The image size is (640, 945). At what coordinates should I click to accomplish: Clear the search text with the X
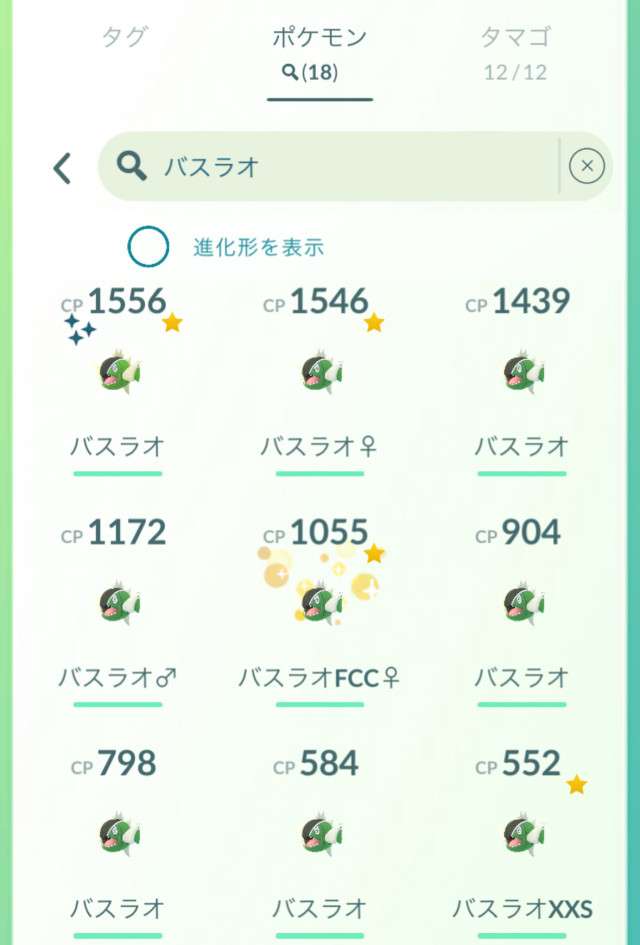pos(587,166)
